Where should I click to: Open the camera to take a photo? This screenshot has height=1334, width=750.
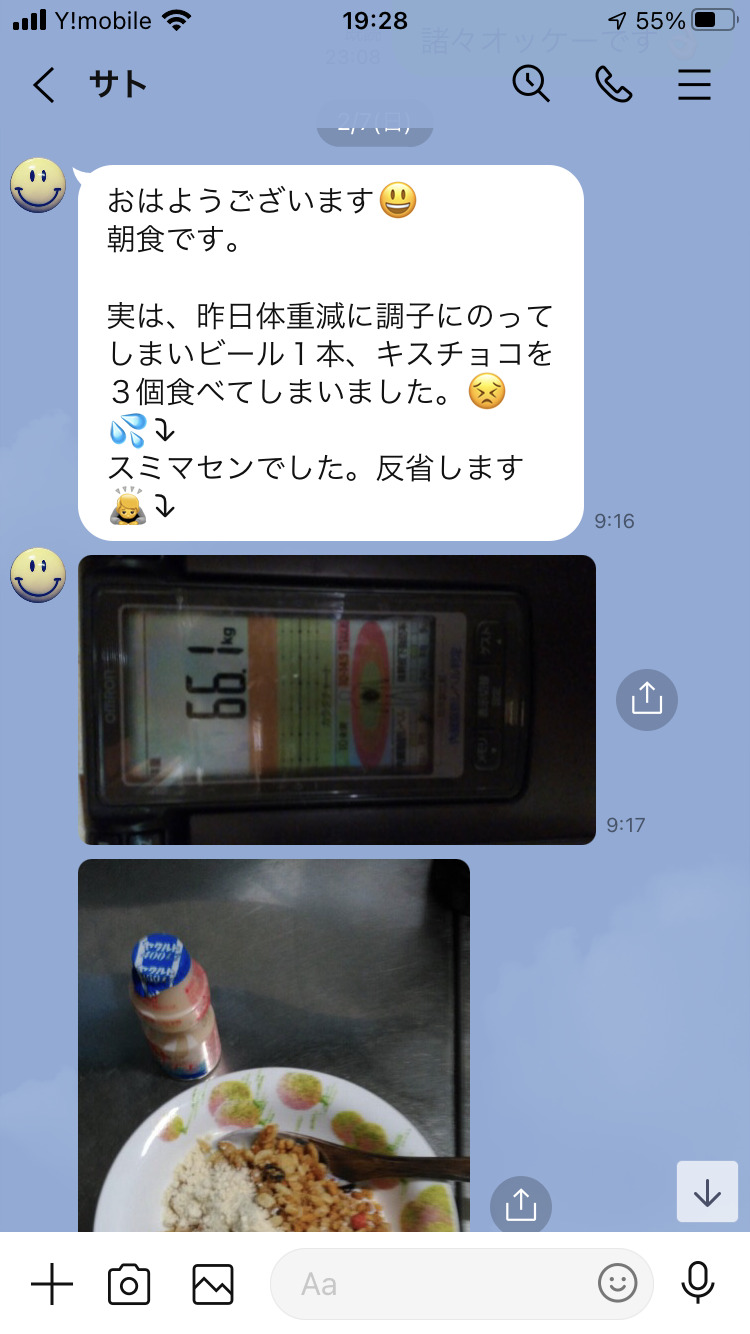[x=129, y=1283]
